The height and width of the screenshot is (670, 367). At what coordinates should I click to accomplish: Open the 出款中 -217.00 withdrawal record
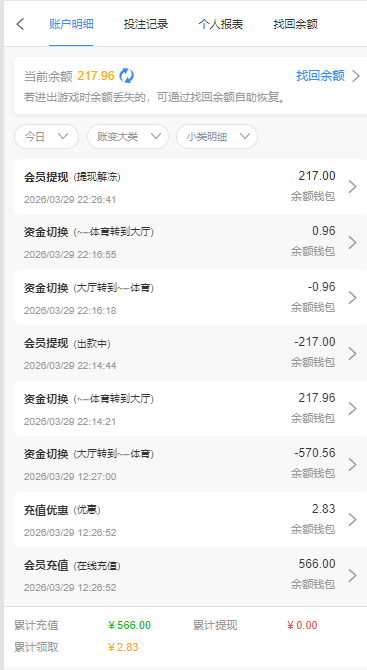190,353
